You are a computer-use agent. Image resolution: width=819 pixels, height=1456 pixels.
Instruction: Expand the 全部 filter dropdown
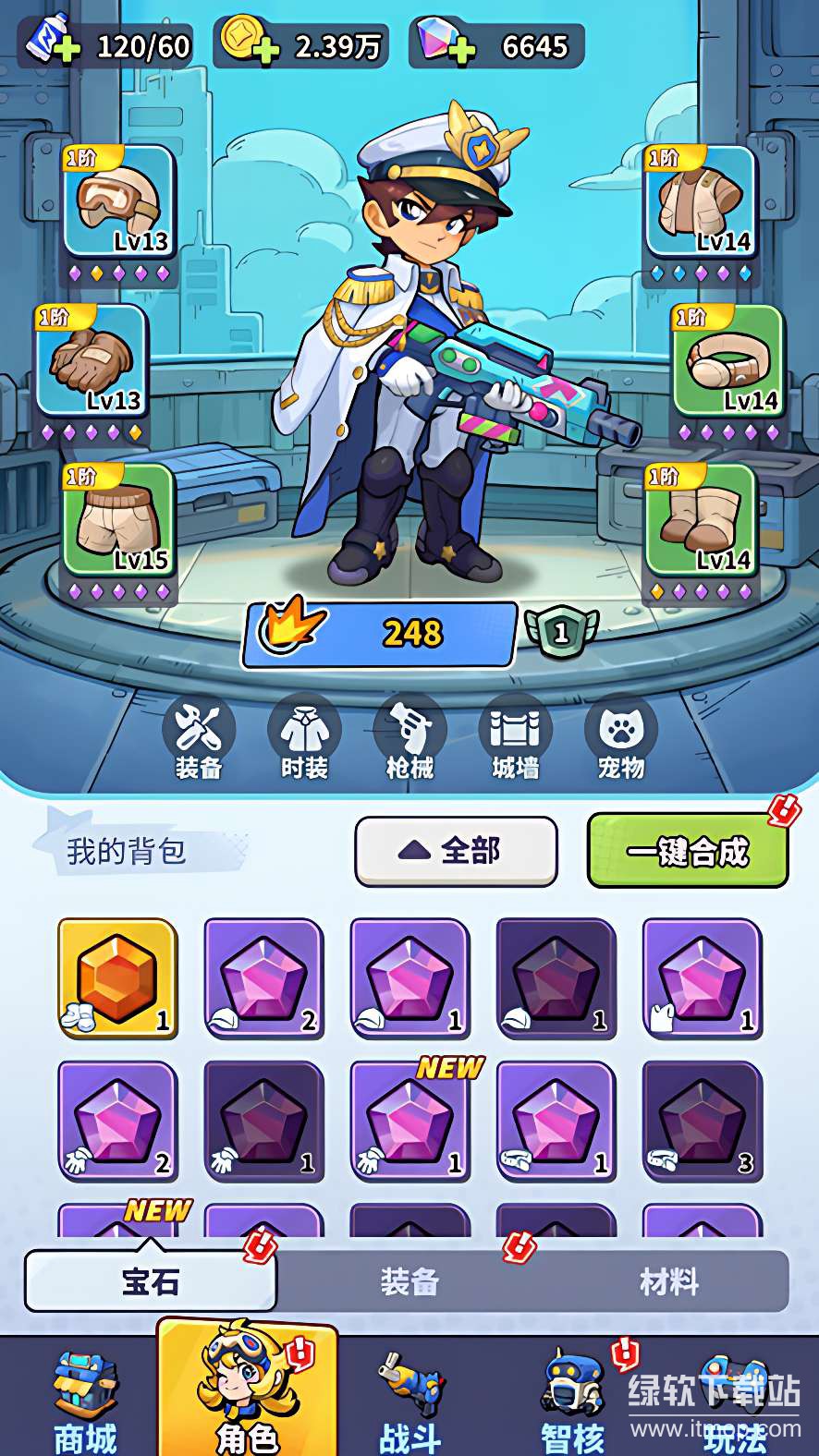click(456, 851)
